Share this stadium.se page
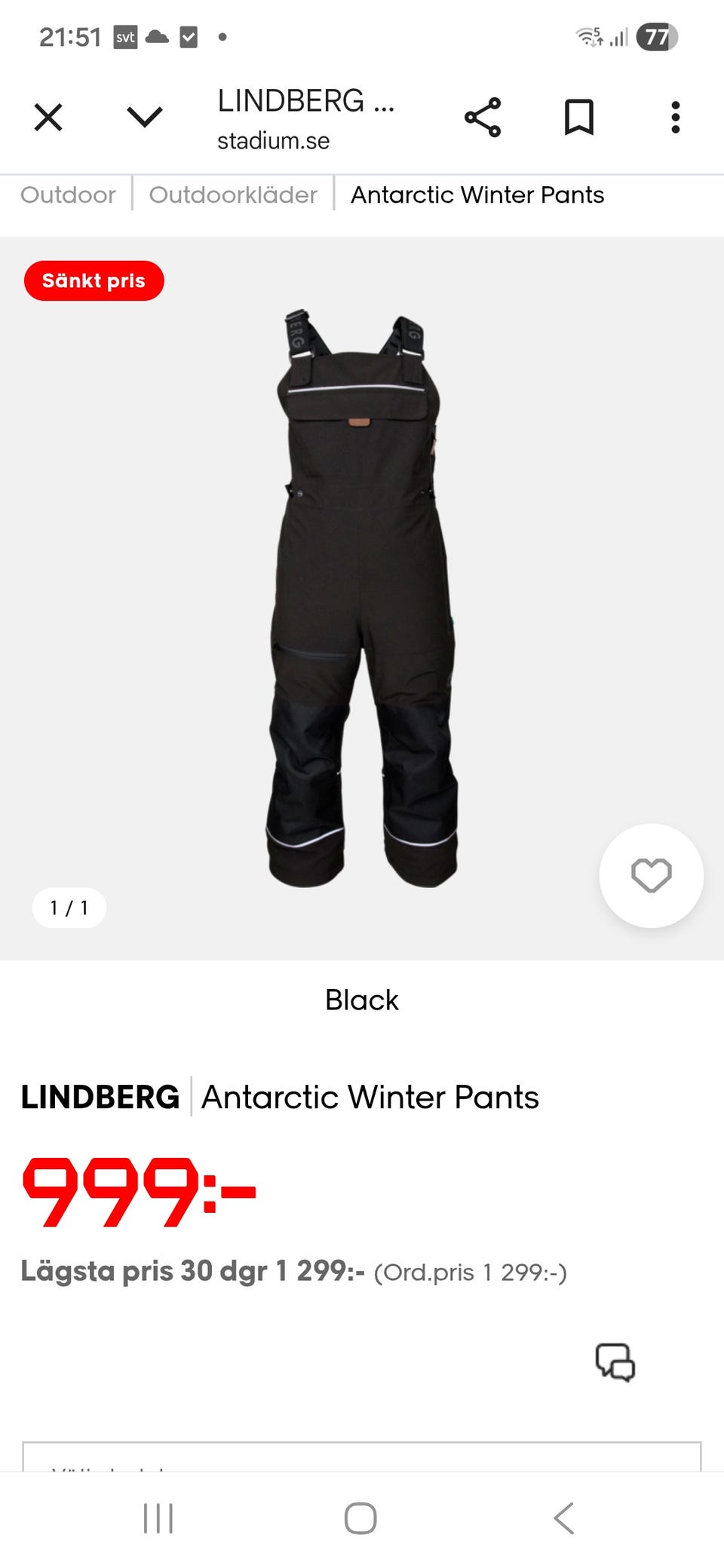Image resolution: width=724 pixels, height=1568 pixels. coord(483,118)
